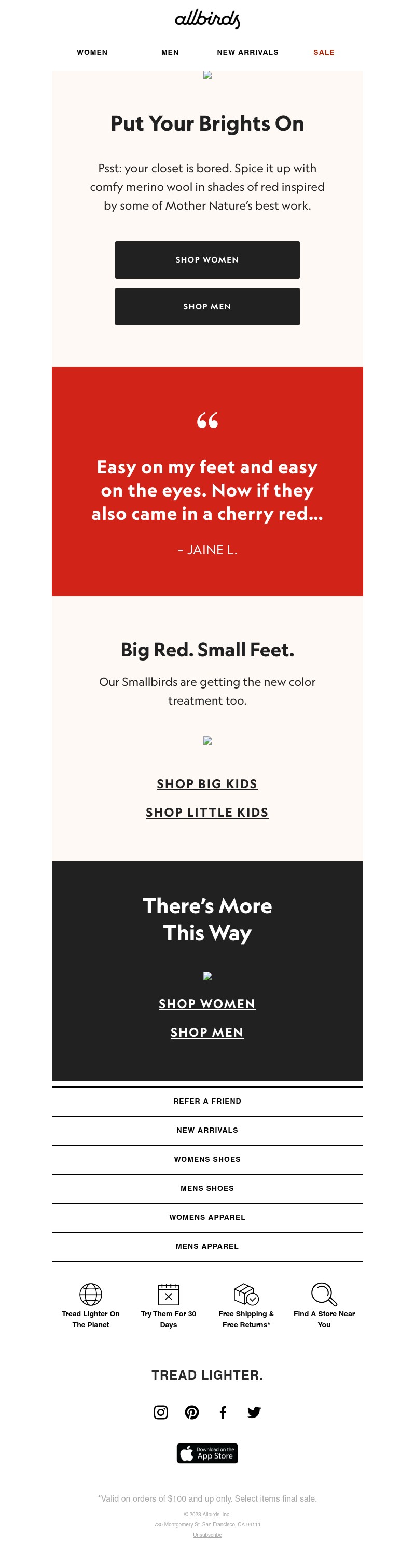415x1568 pixels.
Task: Open the MENS APPAREL row
Action: click(x=207, y=1247)
